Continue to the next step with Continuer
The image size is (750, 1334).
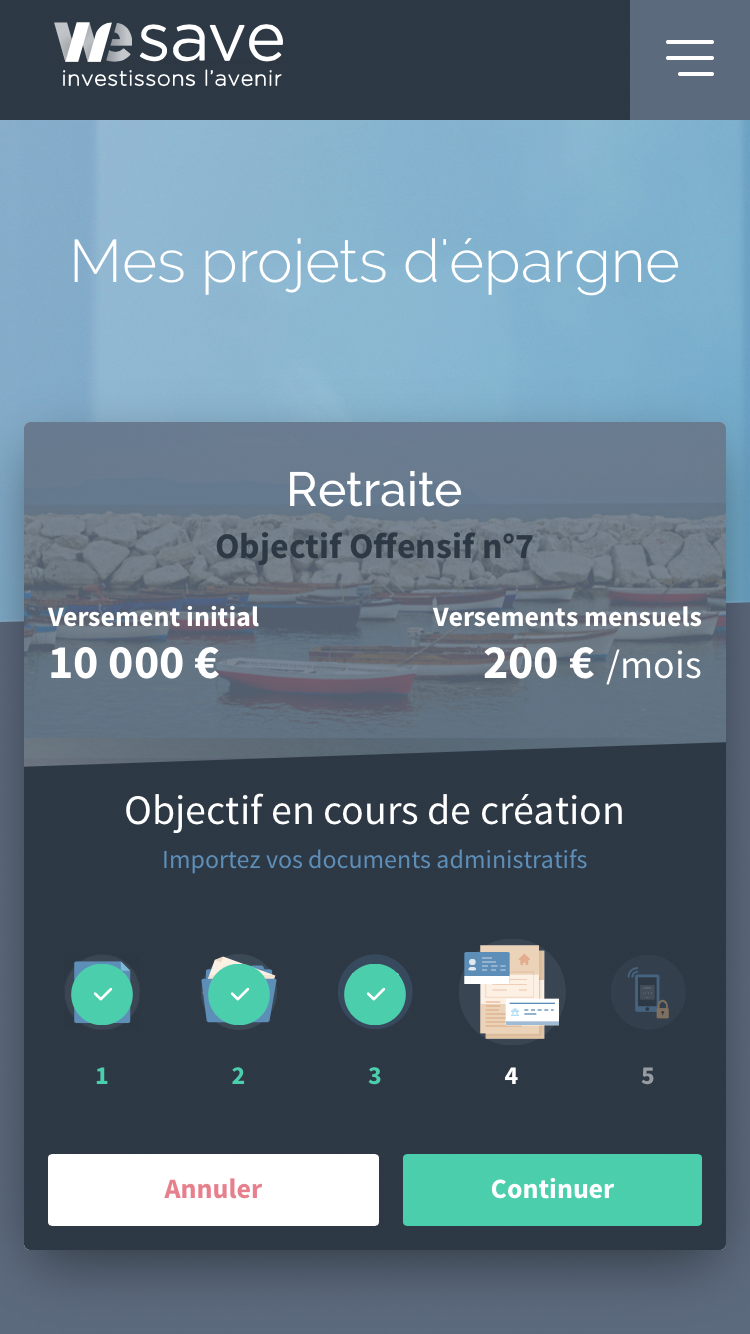[x=552, y=1189]
